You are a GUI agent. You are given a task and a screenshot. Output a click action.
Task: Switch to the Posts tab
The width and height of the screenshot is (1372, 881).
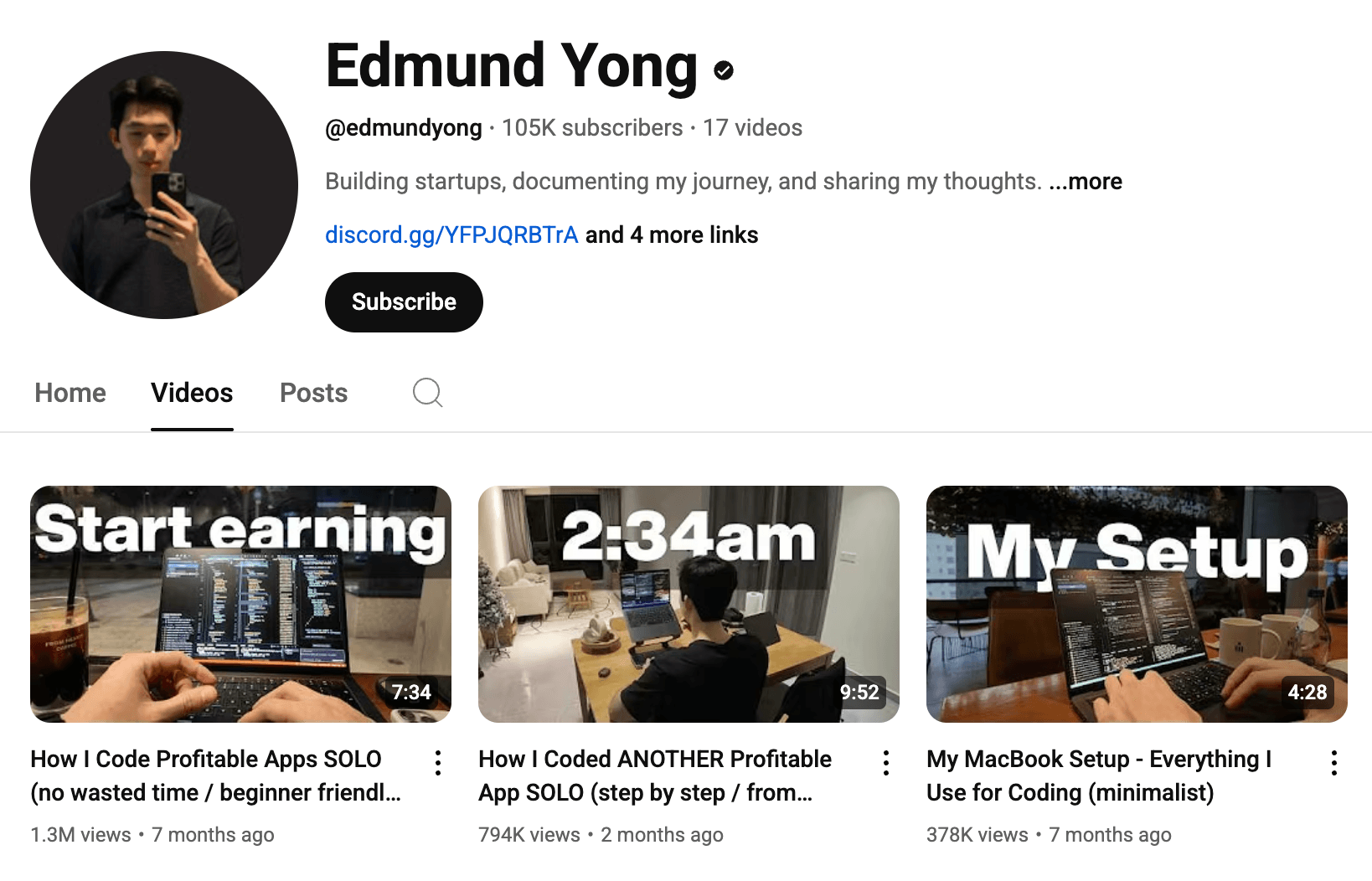(313, 393)
